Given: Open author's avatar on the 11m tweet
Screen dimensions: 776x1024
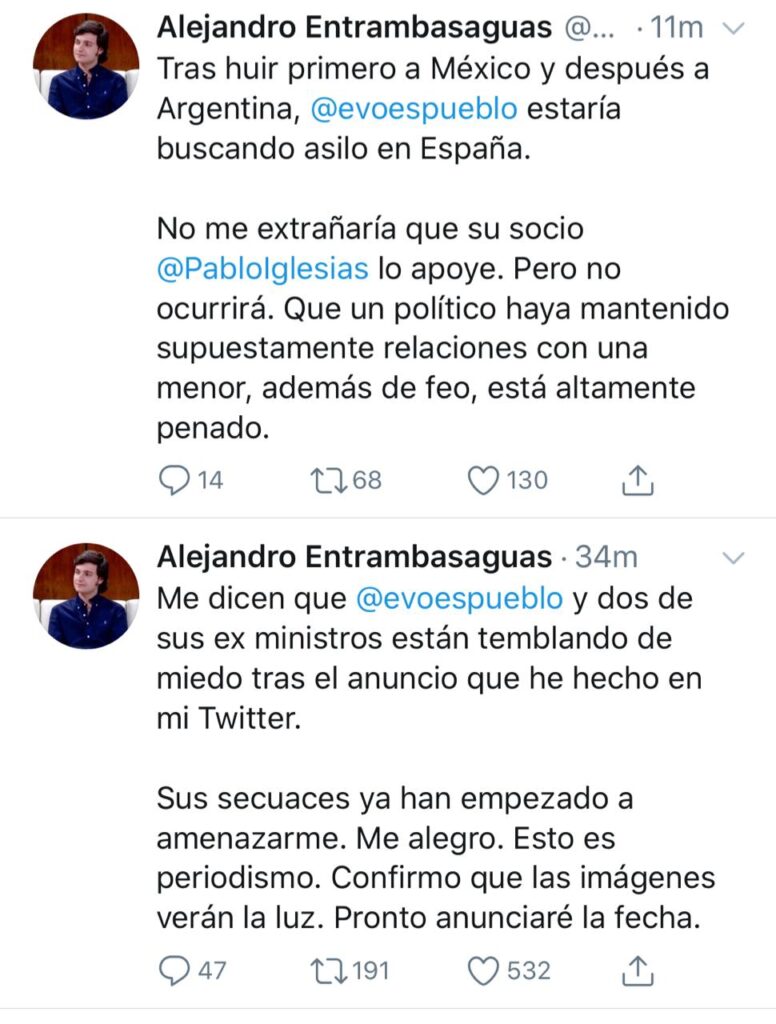Looking at the screenshot, I should tap(86, 67).
